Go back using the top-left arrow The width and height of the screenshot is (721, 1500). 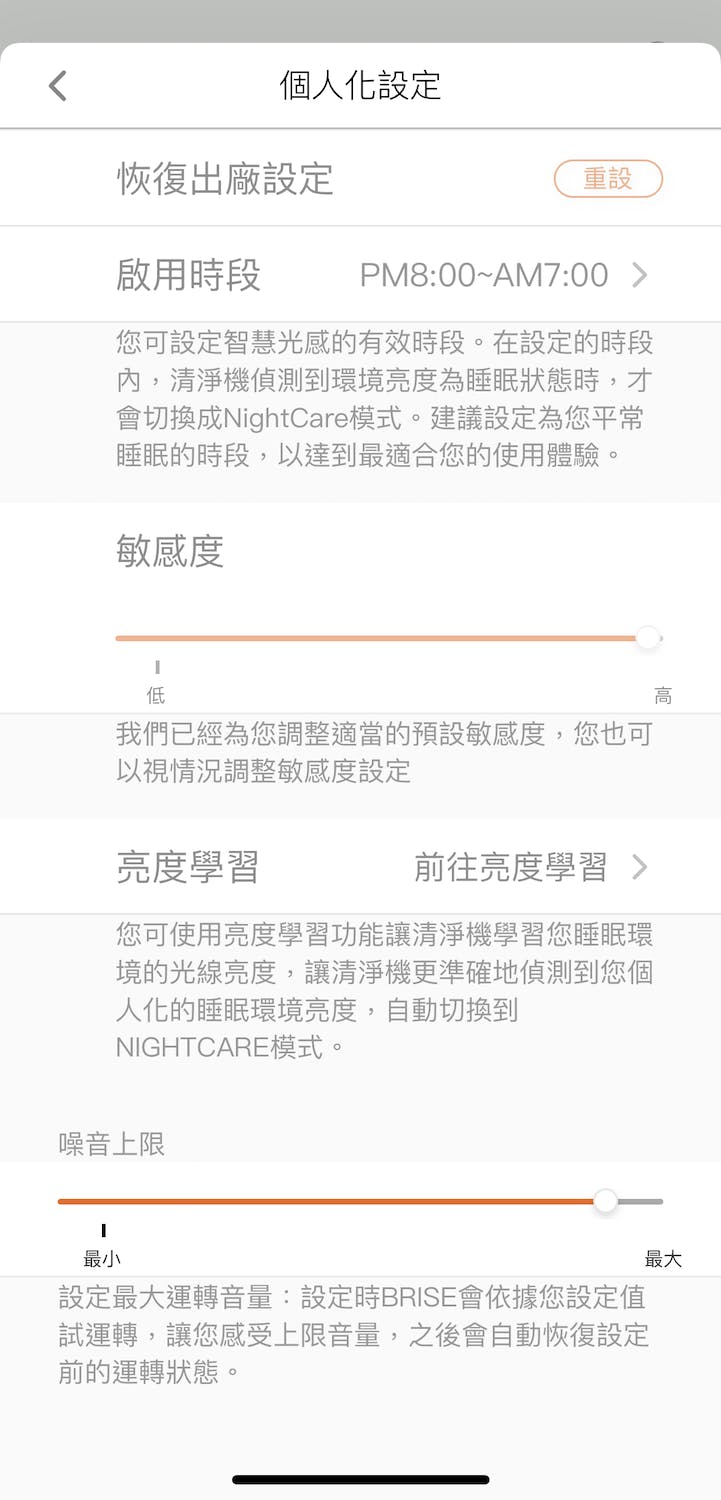click(x=58, y=86)
